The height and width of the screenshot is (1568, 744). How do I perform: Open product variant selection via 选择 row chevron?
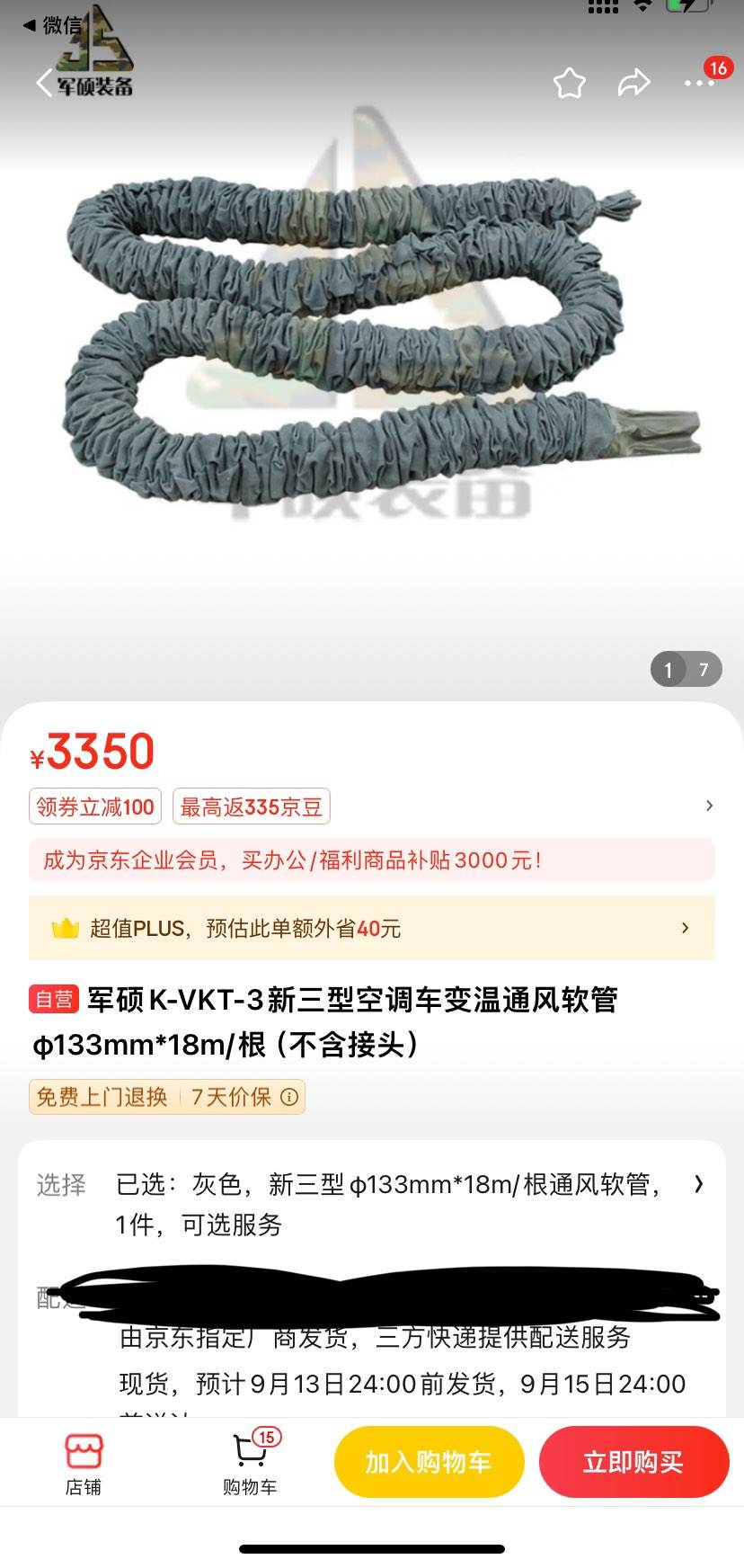tap(699, 1185)
